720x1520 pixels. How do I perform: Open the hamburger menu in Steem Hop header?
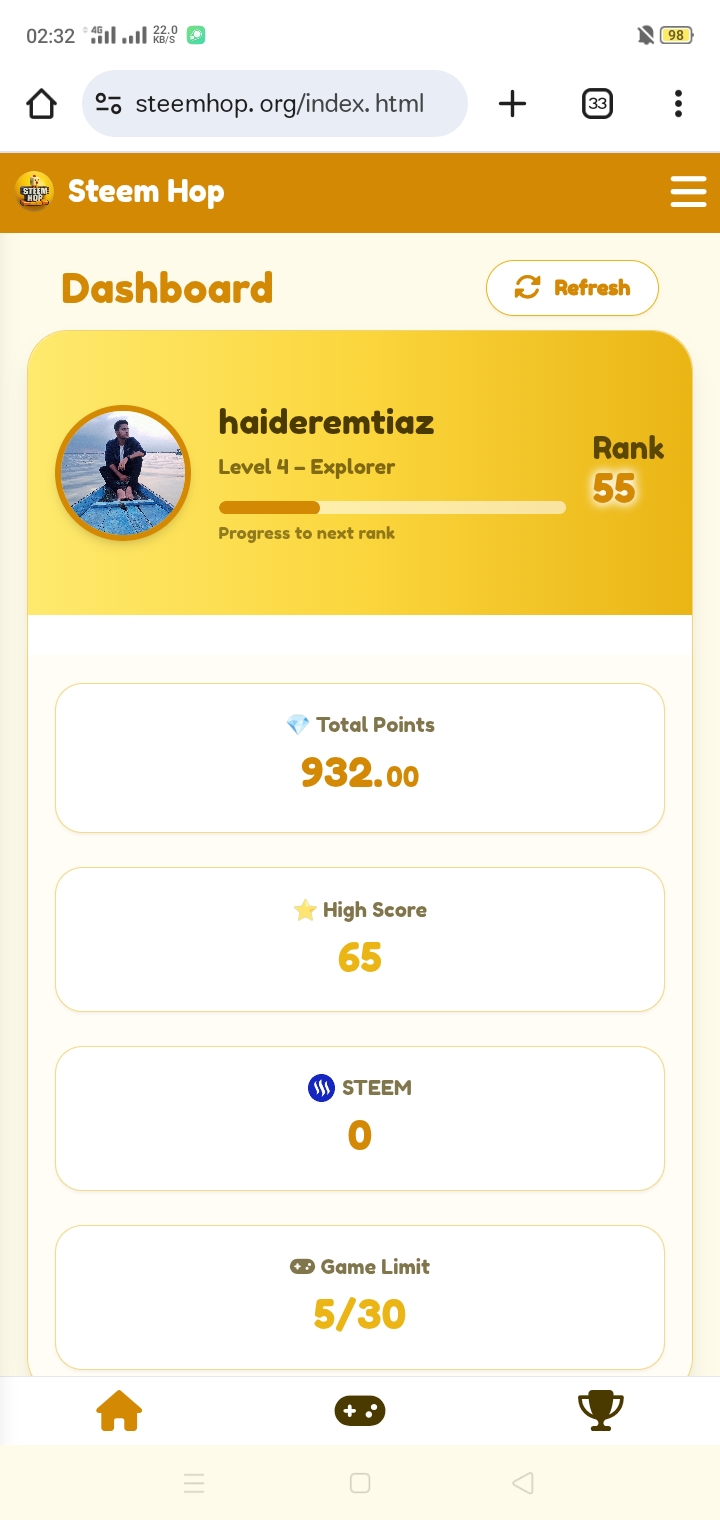click(688, 191)
